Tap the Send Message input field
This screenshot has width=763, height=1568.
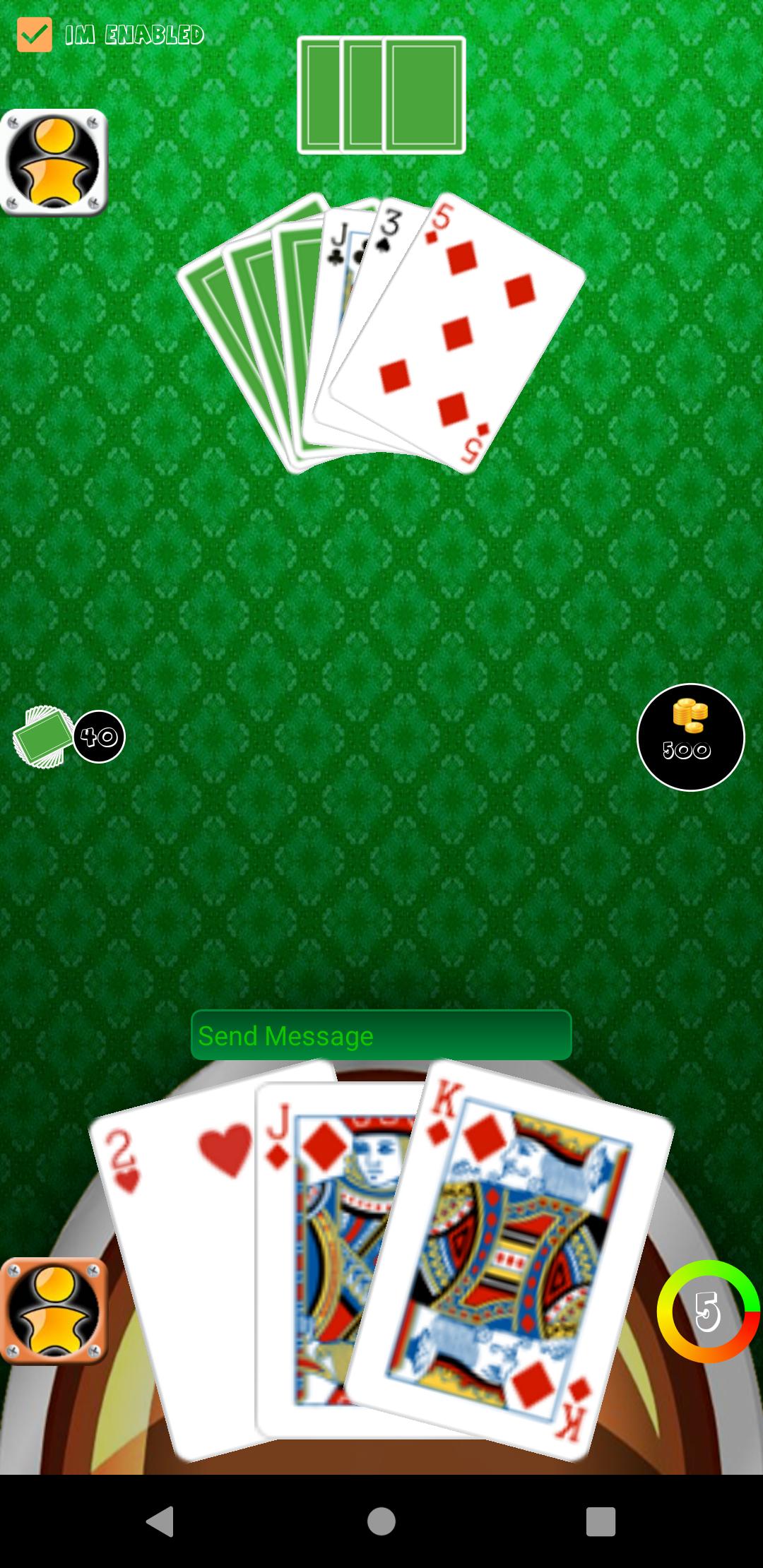point(381,1035)
